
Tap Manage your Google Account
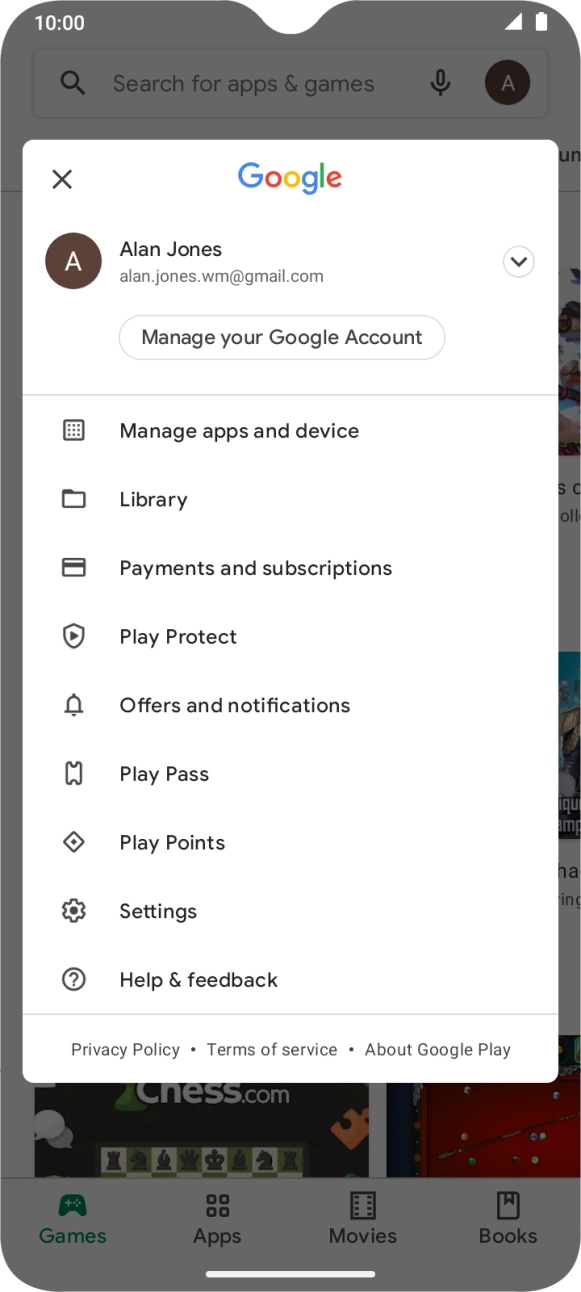282,337
